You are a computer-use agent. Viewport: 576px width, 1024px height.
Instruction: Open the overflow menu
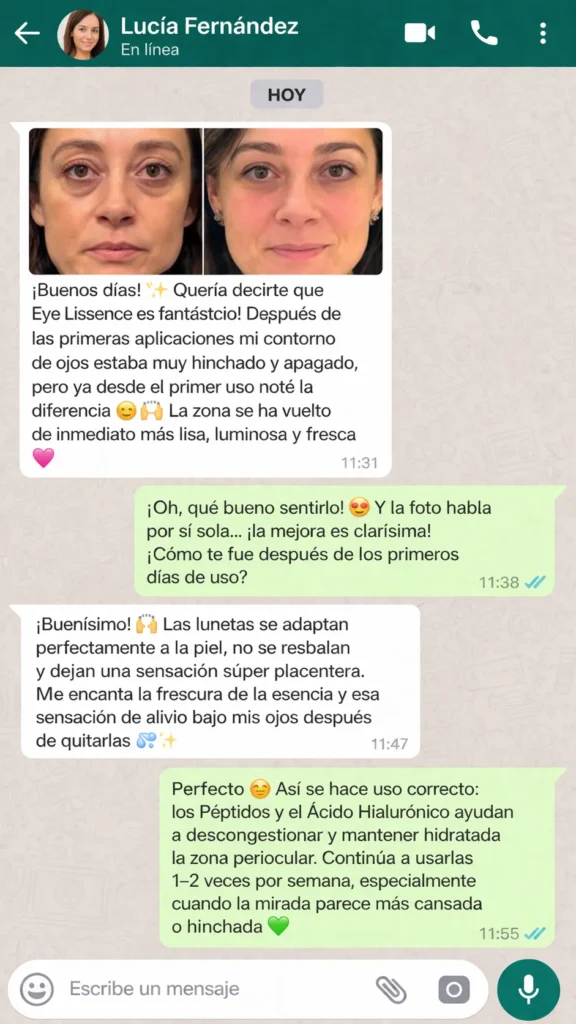pos(543,33)
